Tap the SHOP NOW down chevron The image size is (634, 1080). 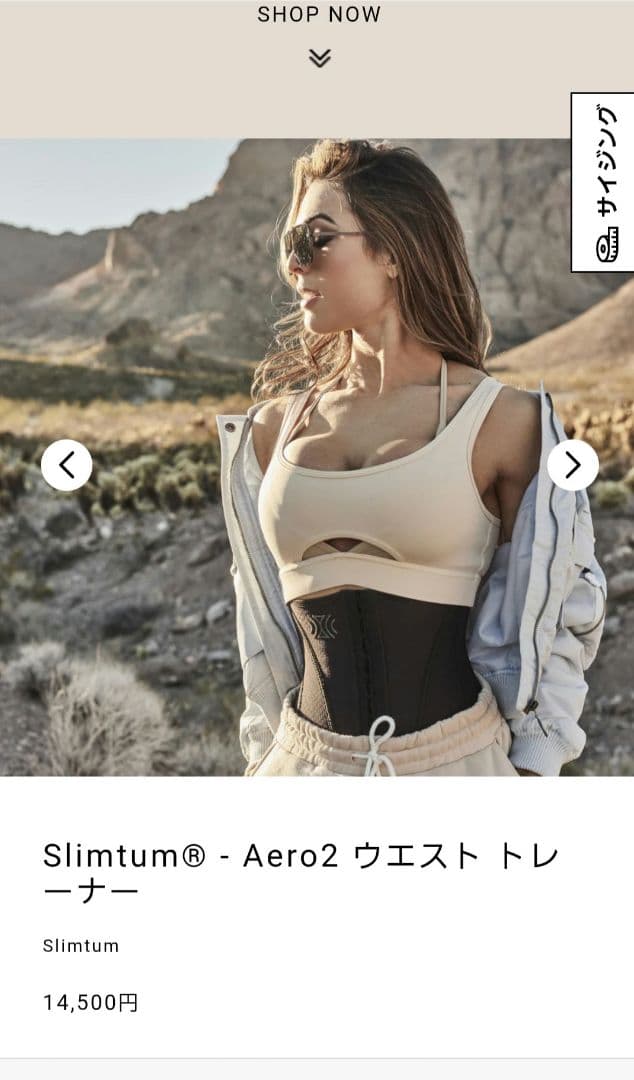coord(319,58)
